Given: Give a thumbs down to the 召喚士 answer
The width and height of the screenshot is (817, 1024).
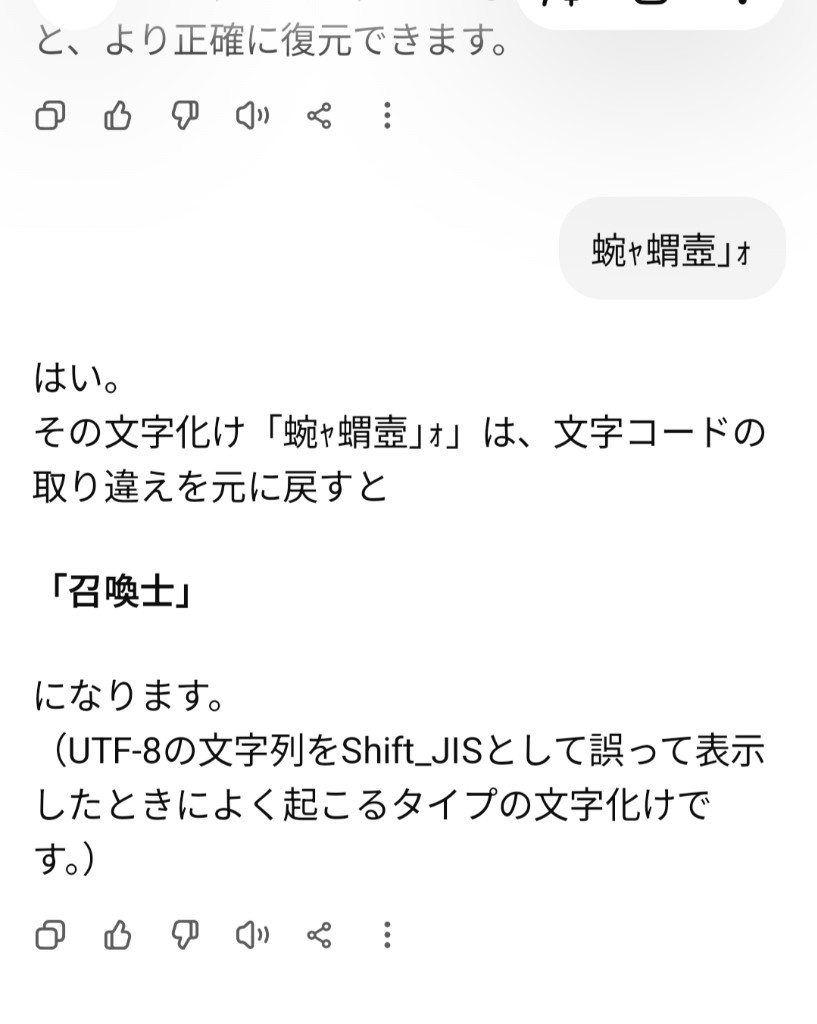Looking at the screenshot, I should coord(185,935).
